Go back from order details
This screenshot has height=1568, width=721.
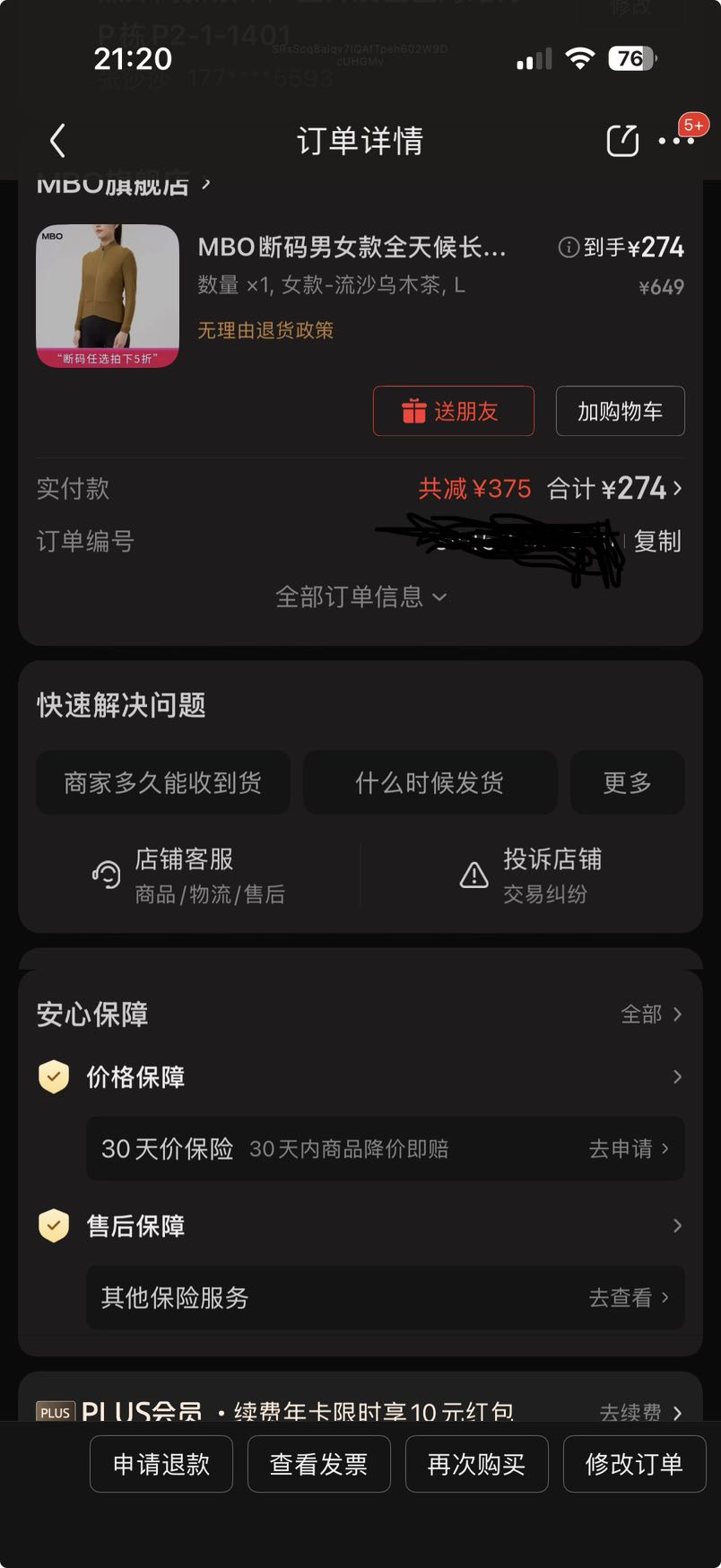point(58,141)
